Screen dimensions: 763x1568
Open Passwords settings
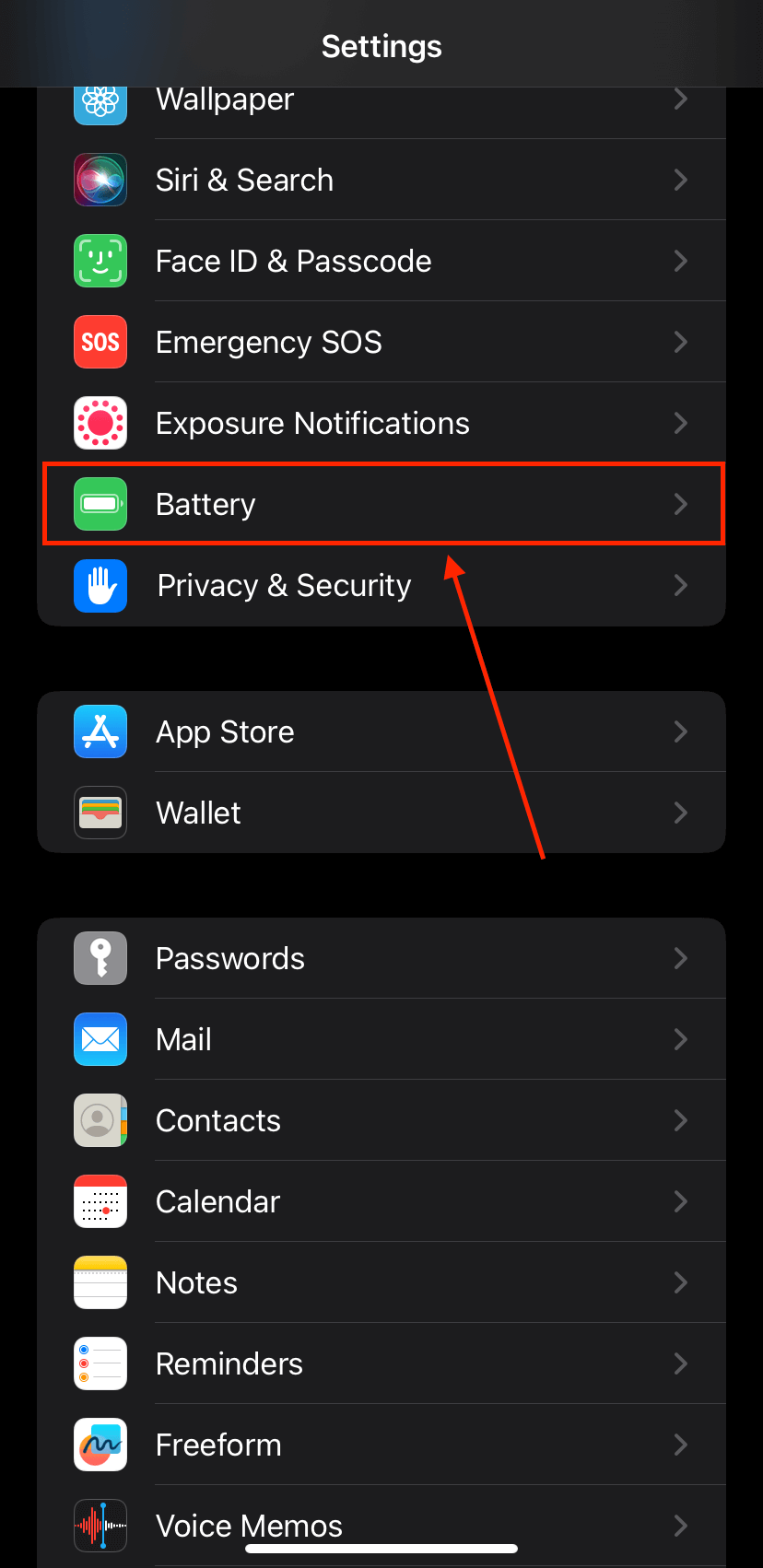click(381, 958)
